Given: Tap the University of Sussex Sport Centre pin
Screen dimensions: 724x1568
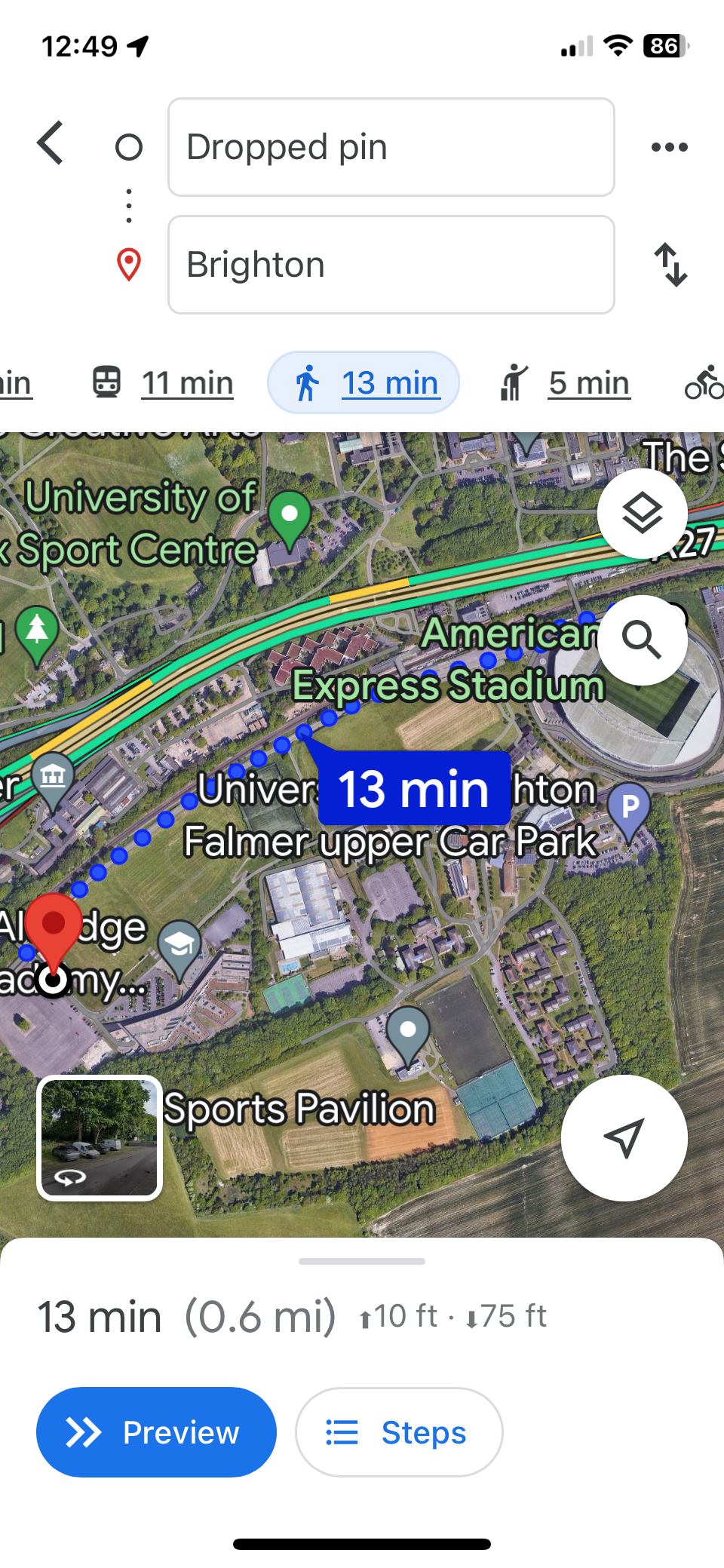Looking at the screenshot, I should 290,519.
